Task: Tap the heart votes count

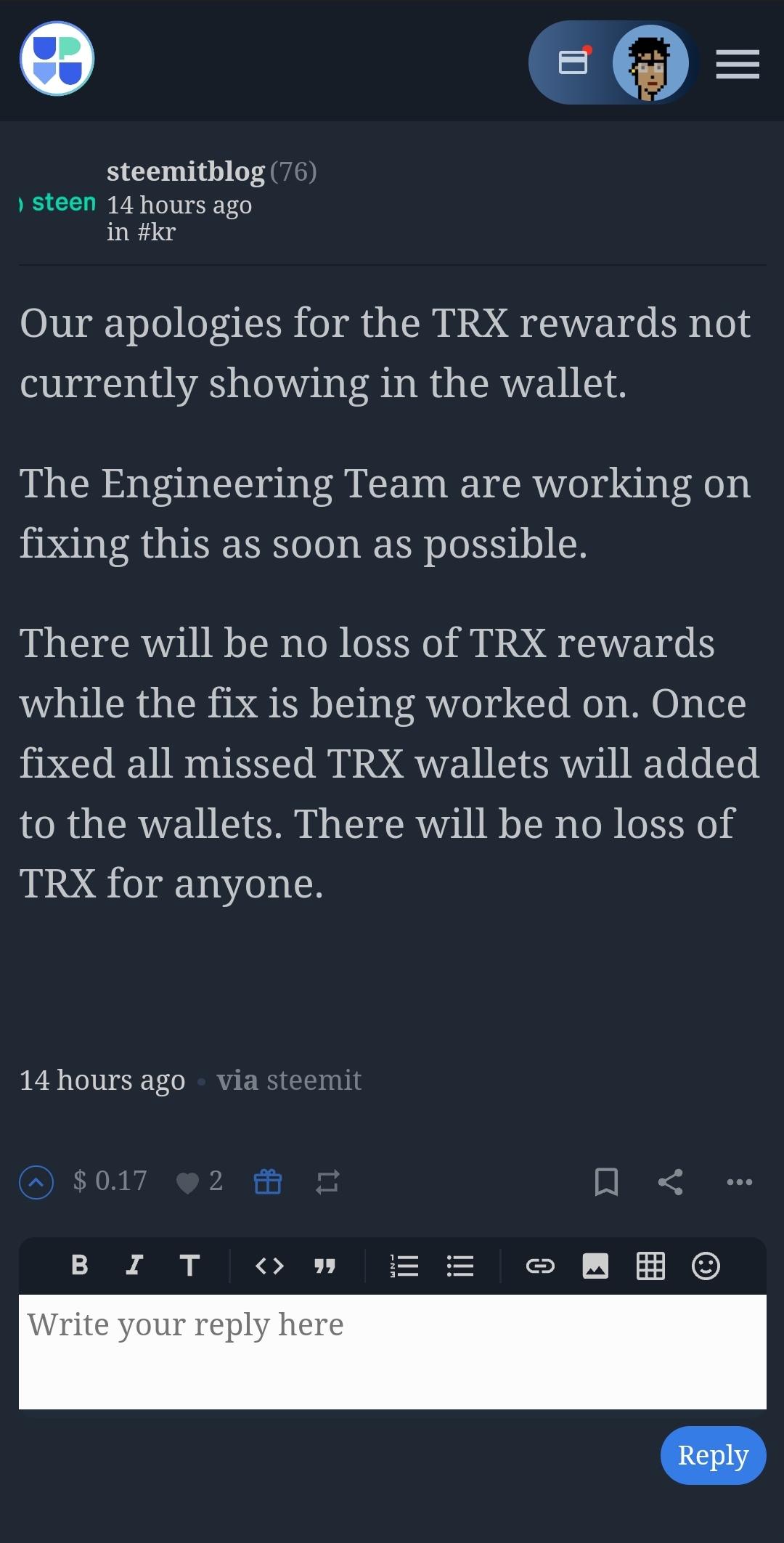Action: 200,1181
